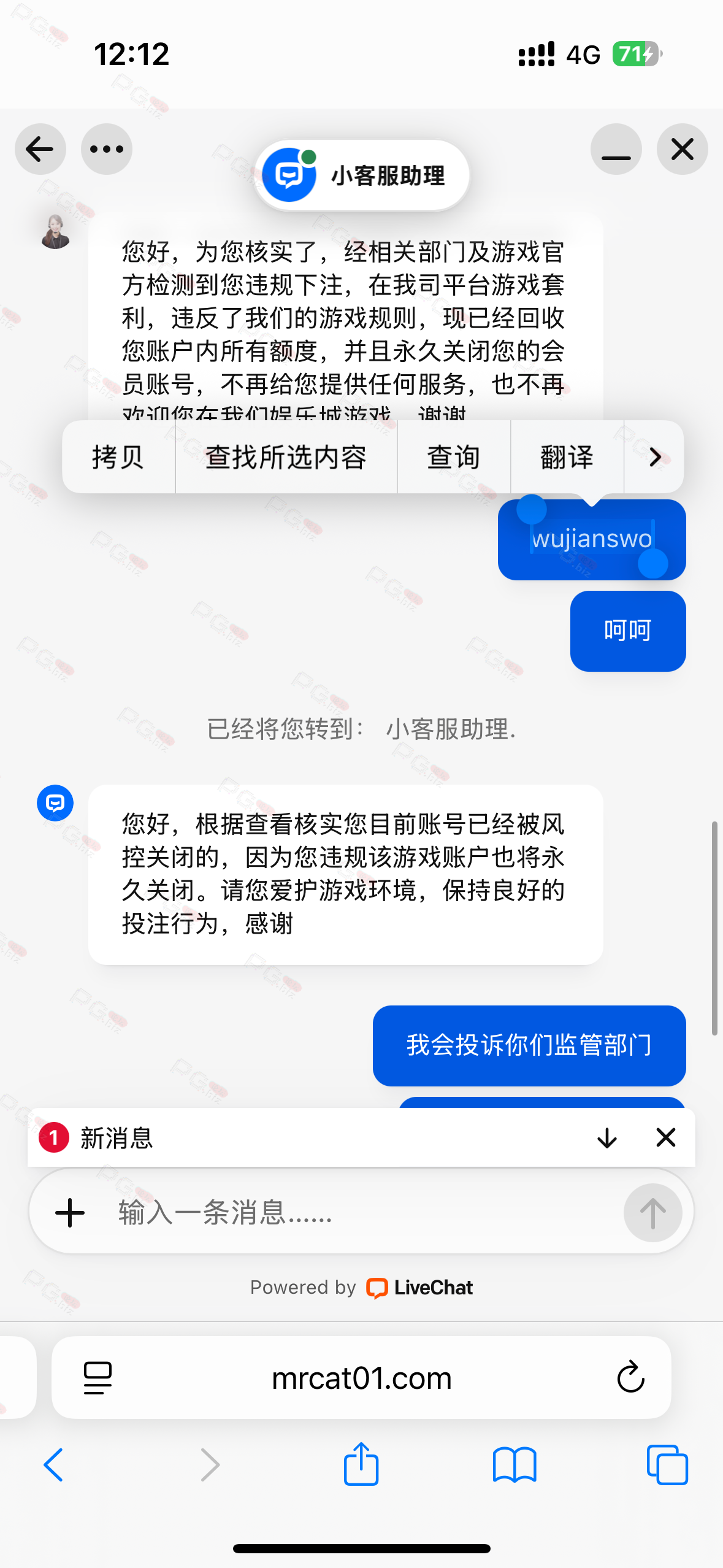
Task: Dismiss the 新消息 banner
Action: [x=665, y=1137]
